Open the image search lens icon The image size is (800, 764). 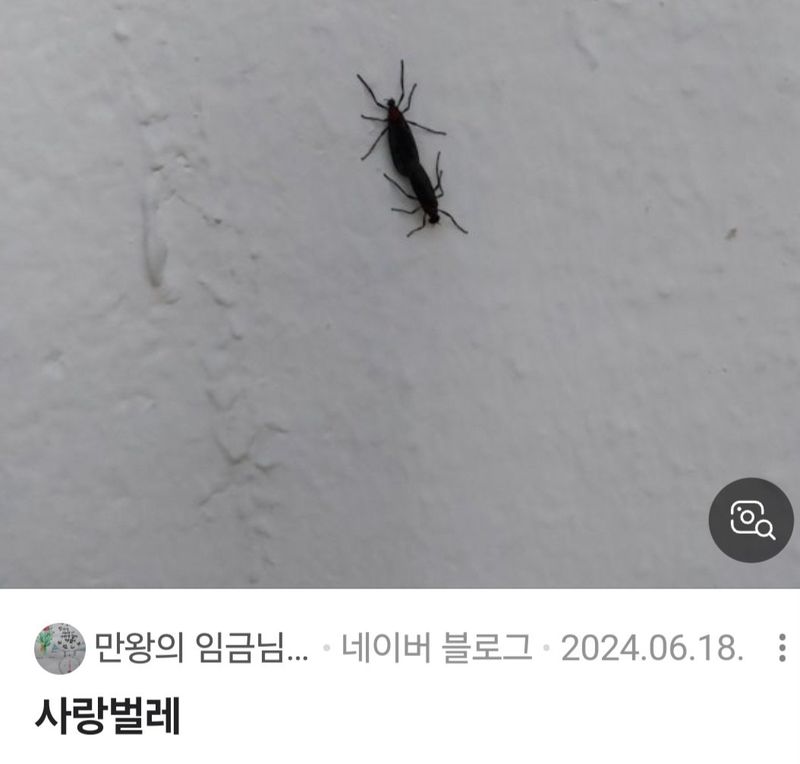click(751, 519)
